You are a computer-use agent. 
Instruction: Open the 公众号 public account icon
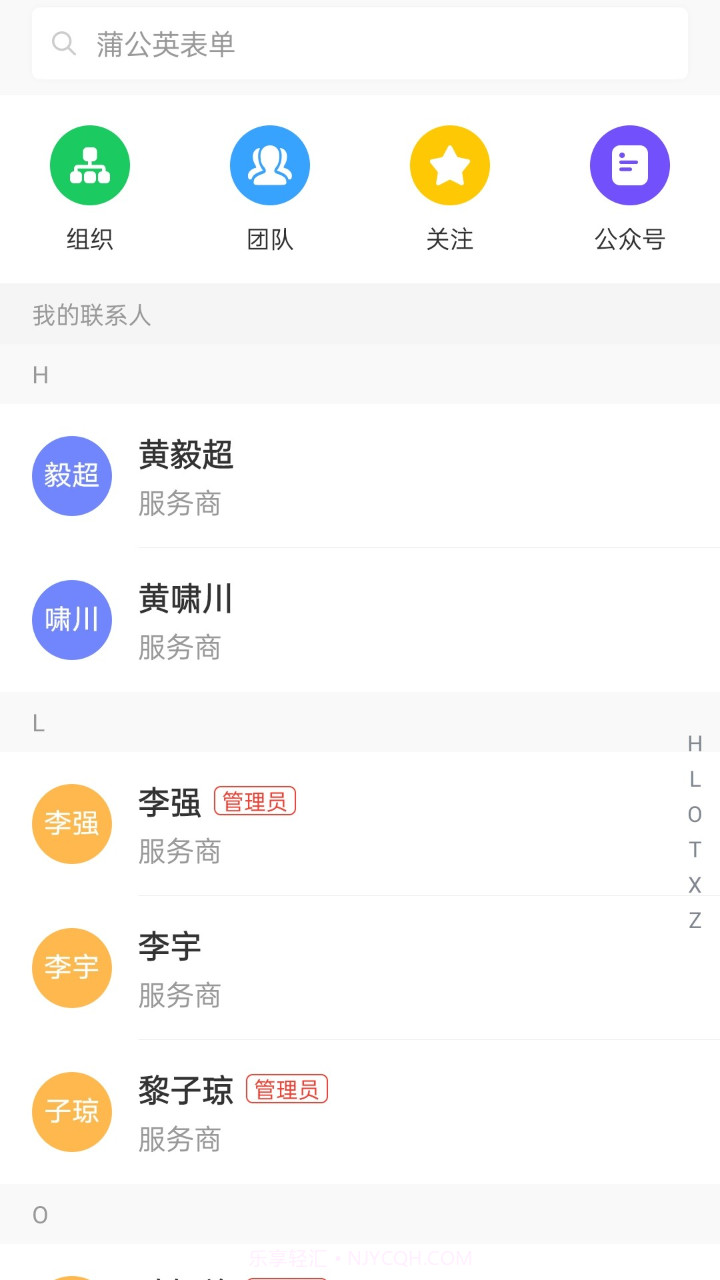coord(630,164)
